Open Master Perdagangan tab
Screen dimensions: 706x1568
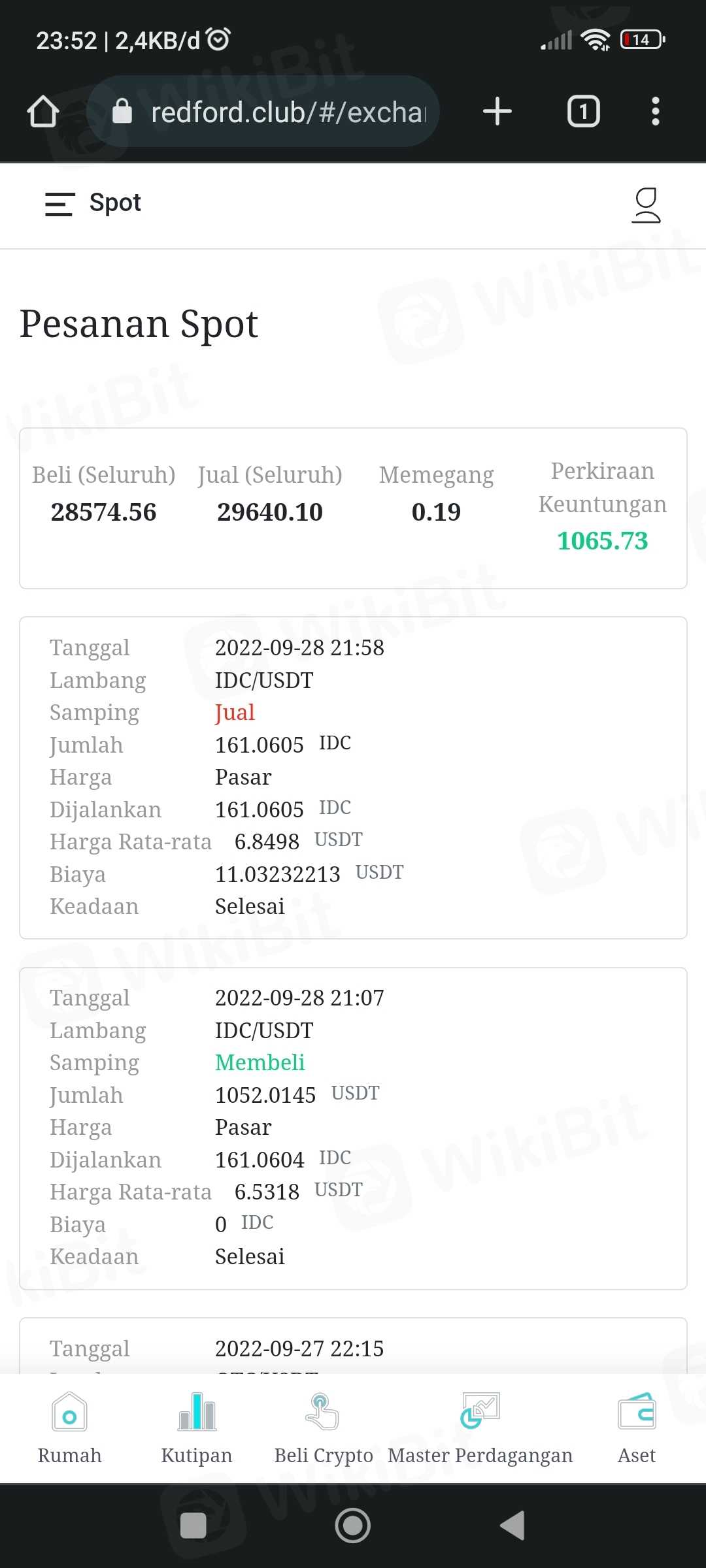point(480,1428)
